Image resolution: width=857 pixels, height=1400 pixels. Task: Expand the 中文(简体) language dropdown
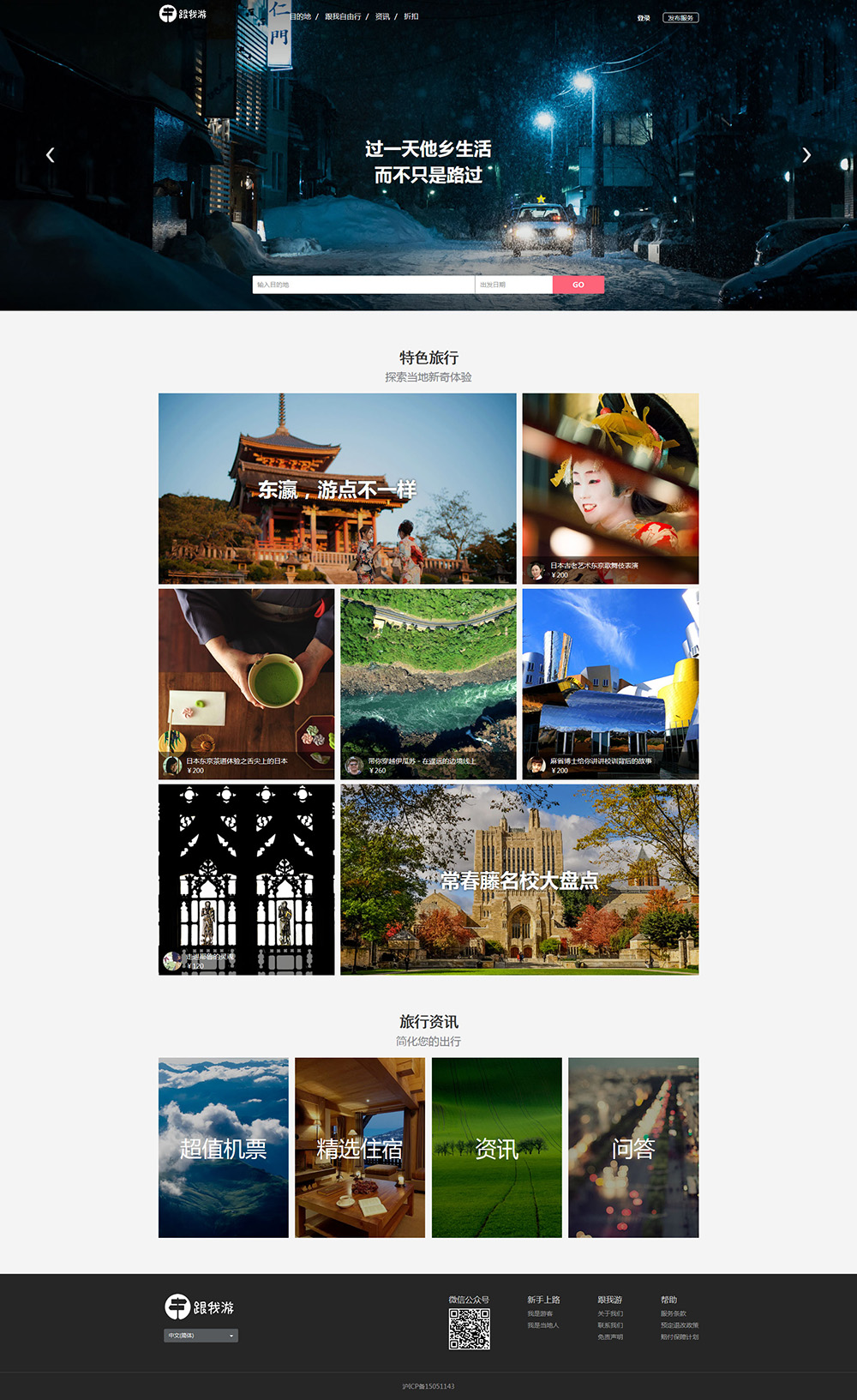pos(201,1335)
